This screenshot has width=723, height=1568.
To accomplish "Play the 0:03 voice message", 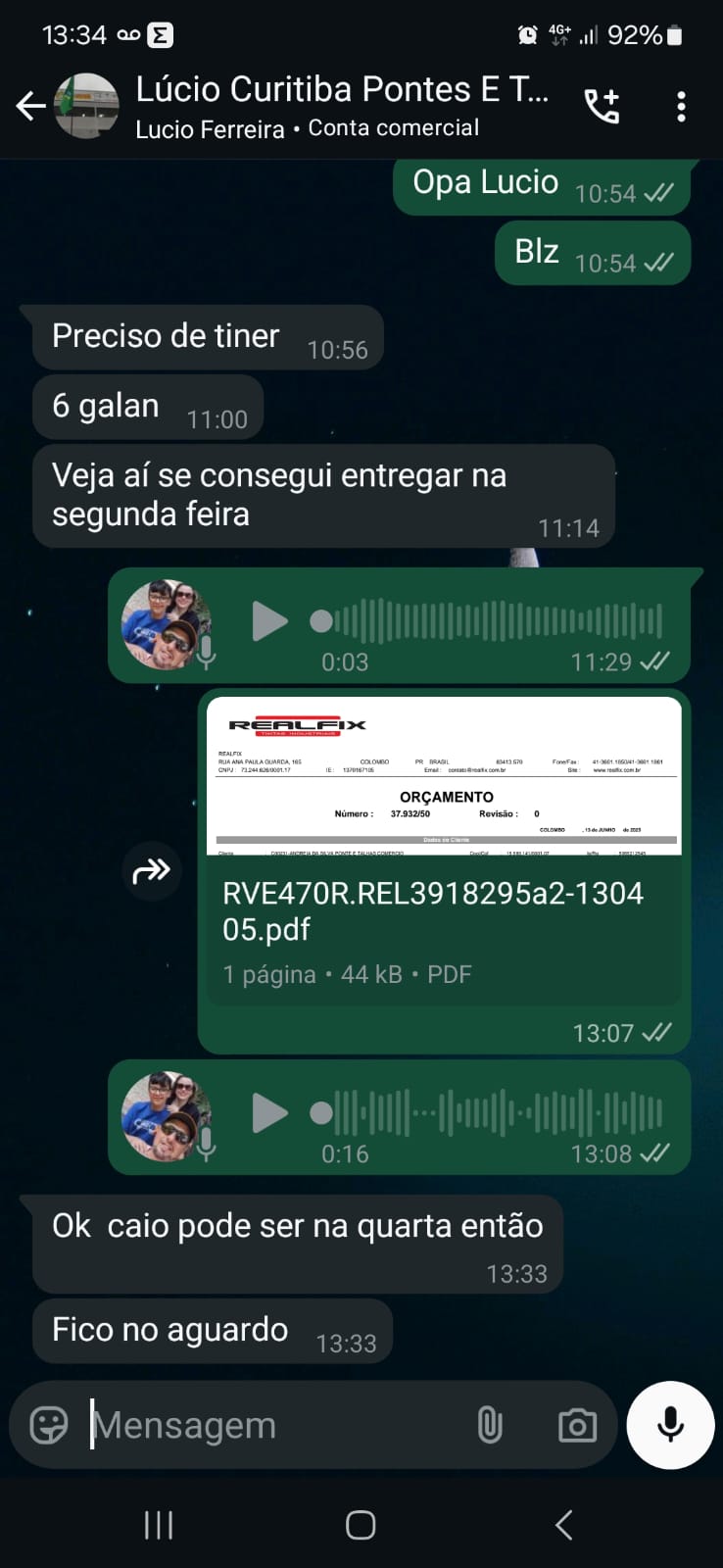I will coord(269,621).
